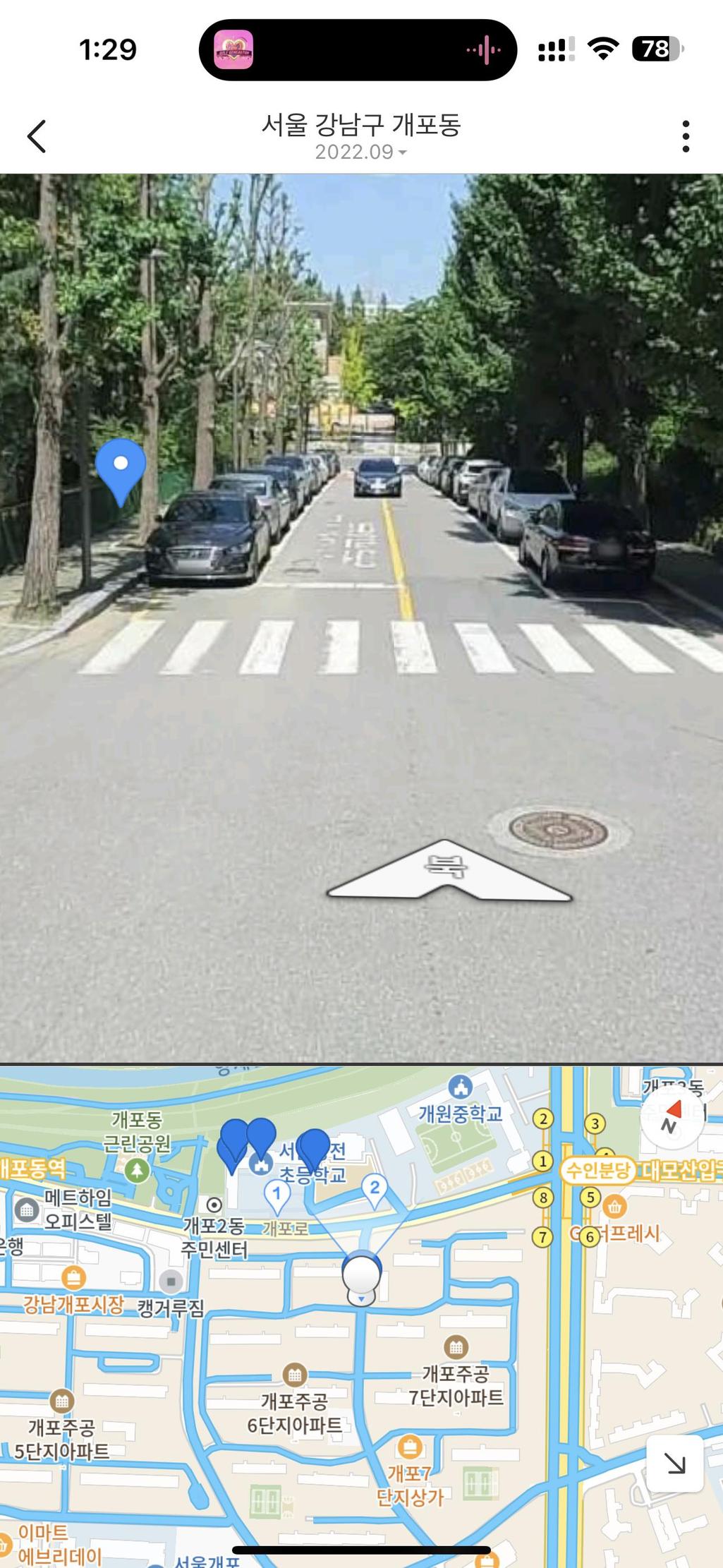Open 개원중학교 place on the map

coord(460,1087)
